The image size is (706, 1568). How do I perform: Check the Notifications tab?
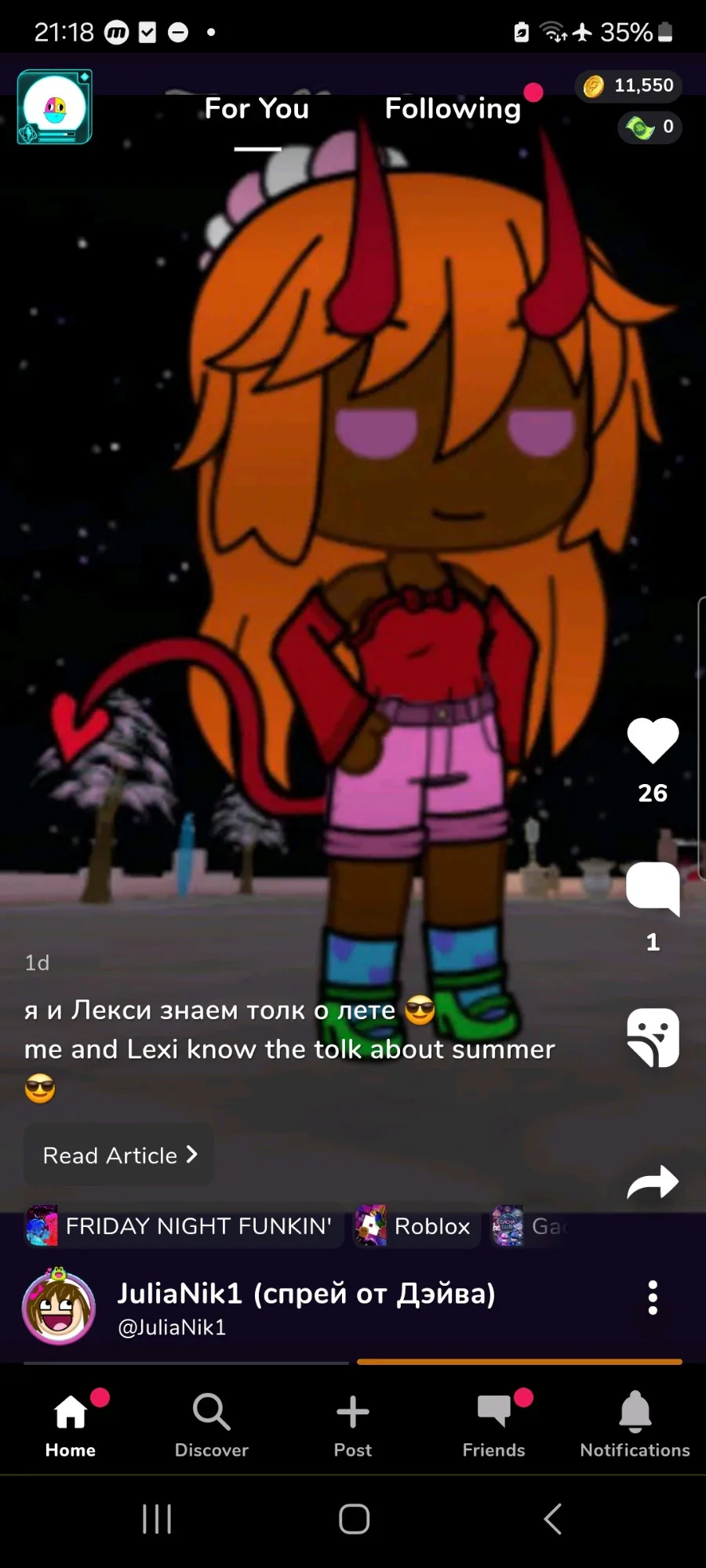(x=635, y=1425)
